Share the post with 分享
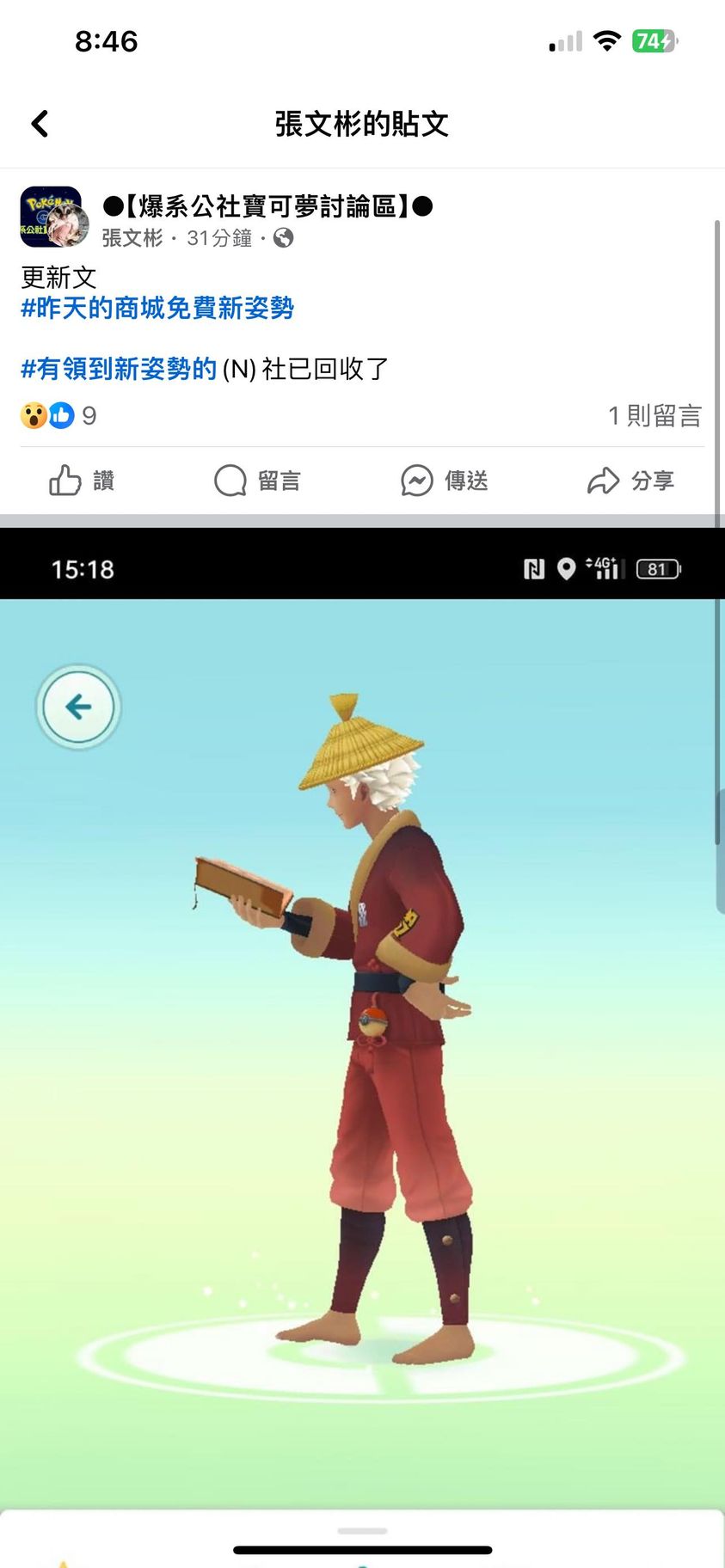This screenshot has height=1568, width=725. pos(630,481)
